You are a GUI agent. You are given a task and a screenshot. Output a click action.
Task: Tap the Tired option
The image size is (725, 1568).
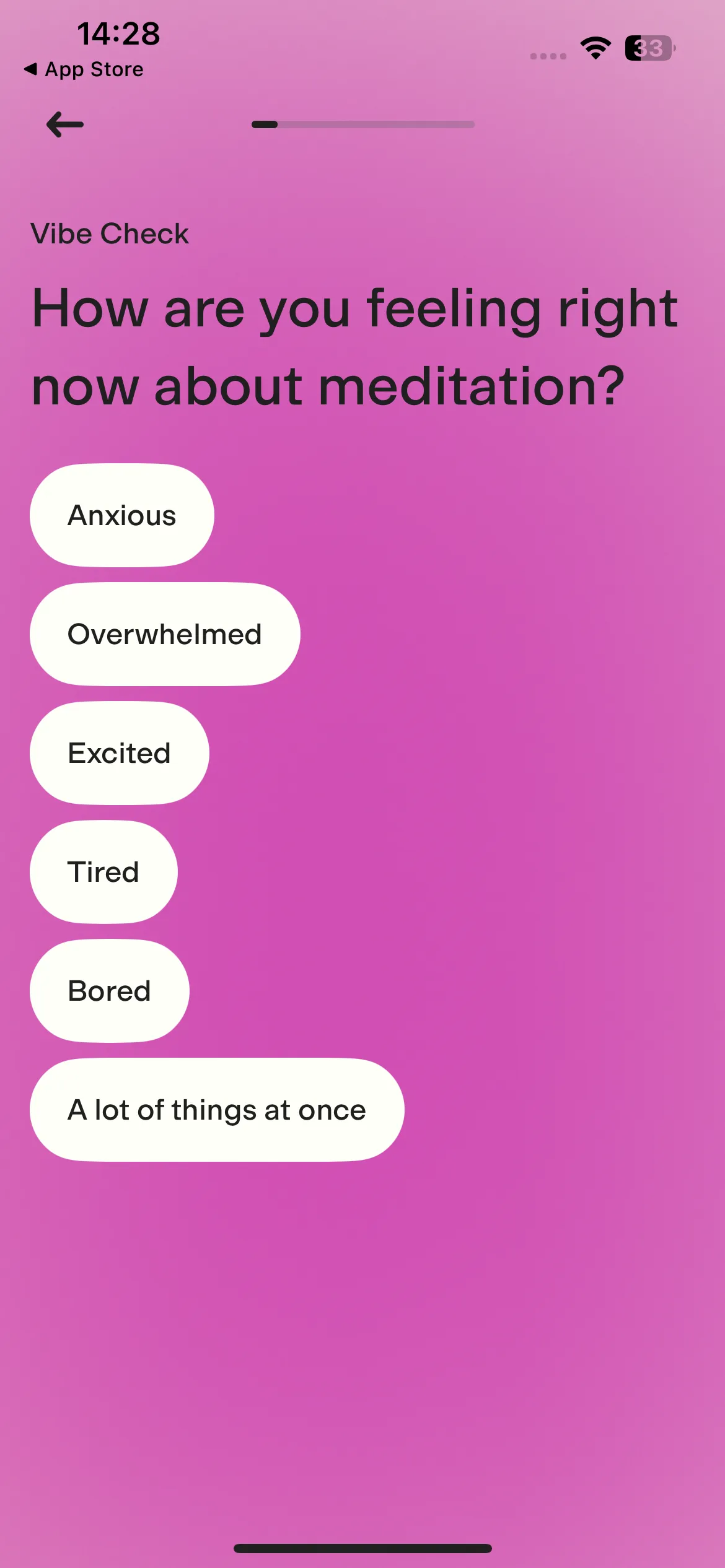click(x=103, y=872)
